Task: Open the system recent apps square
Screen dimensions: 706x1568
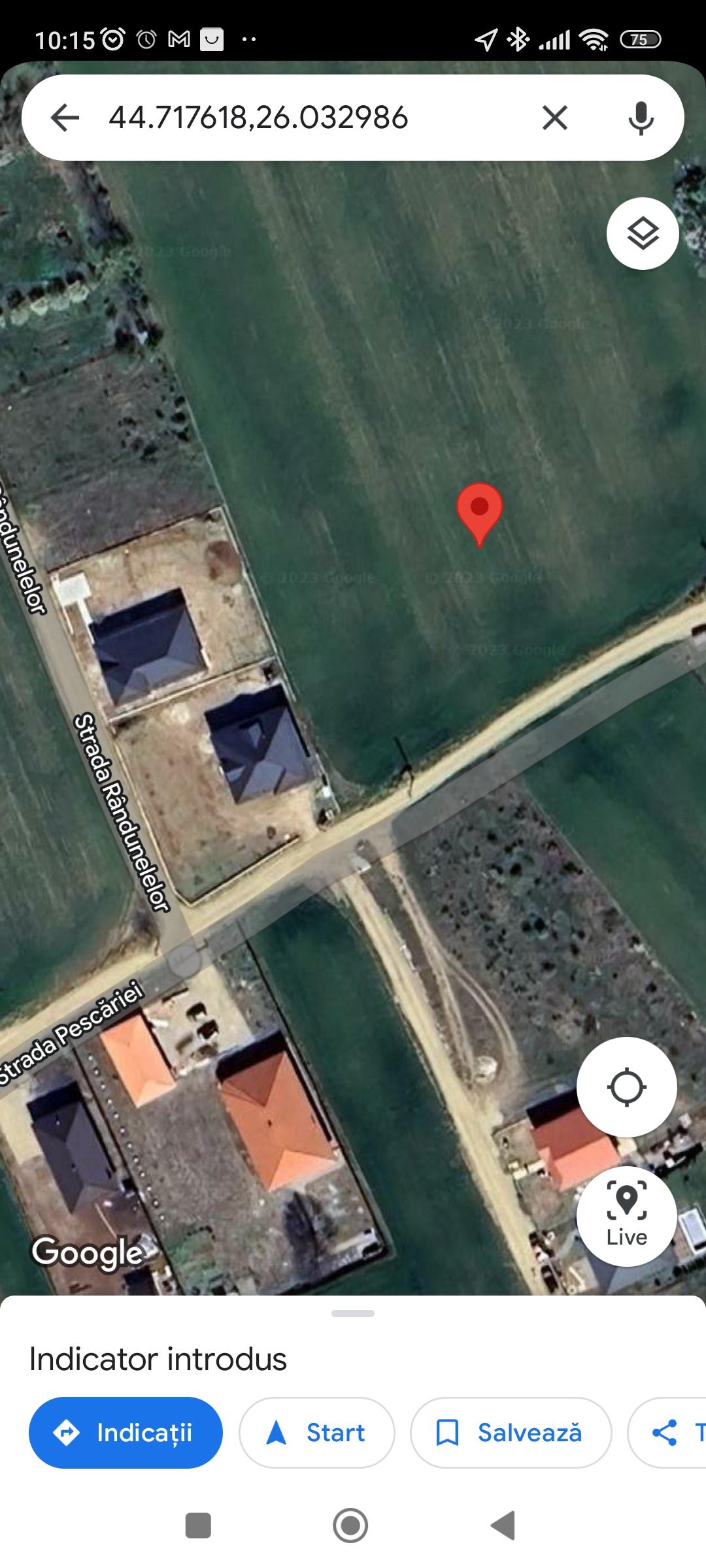Action: (x=198, y=1526)
